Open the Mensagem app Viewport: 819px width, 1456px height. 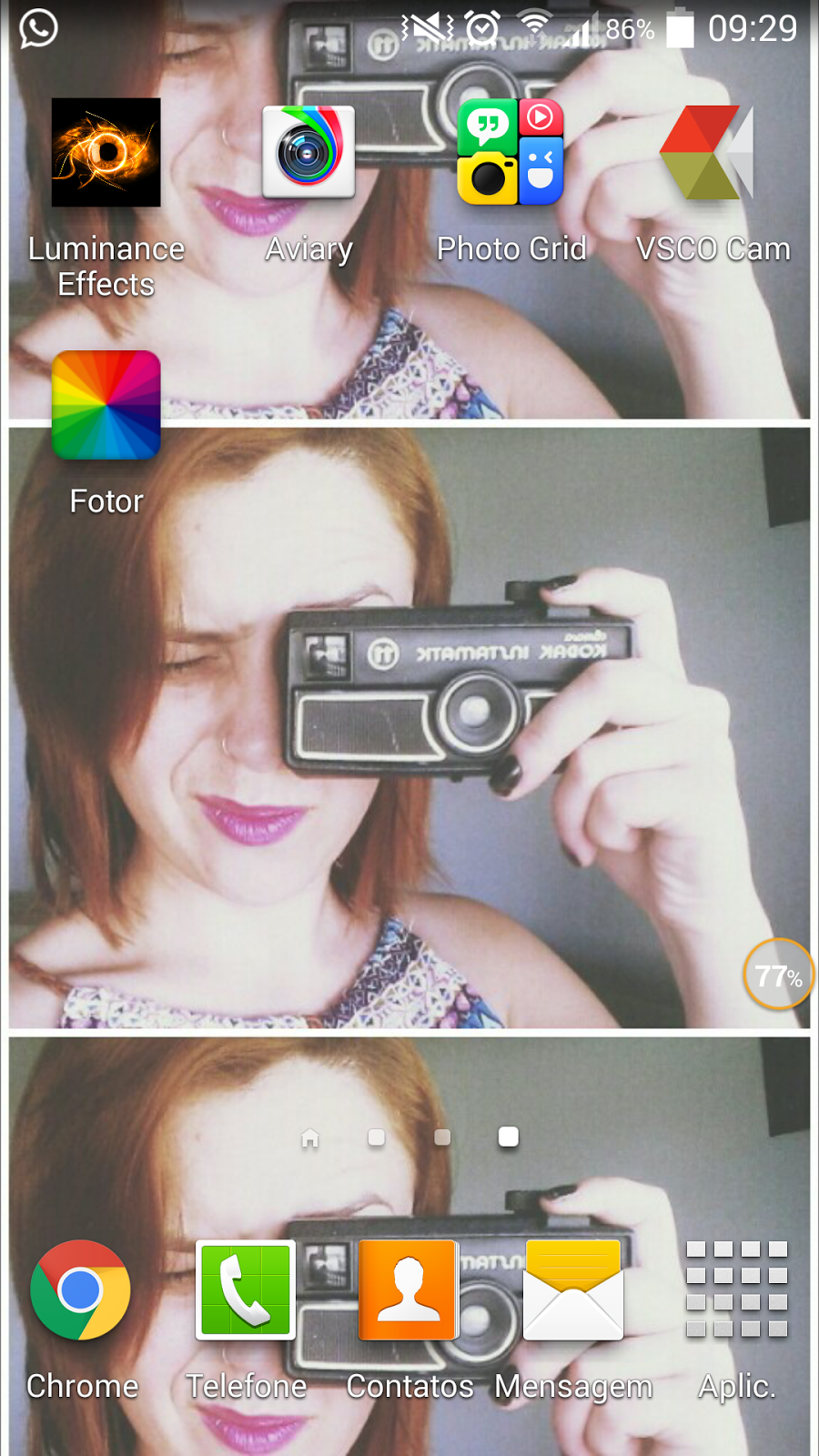[573, 1290]
